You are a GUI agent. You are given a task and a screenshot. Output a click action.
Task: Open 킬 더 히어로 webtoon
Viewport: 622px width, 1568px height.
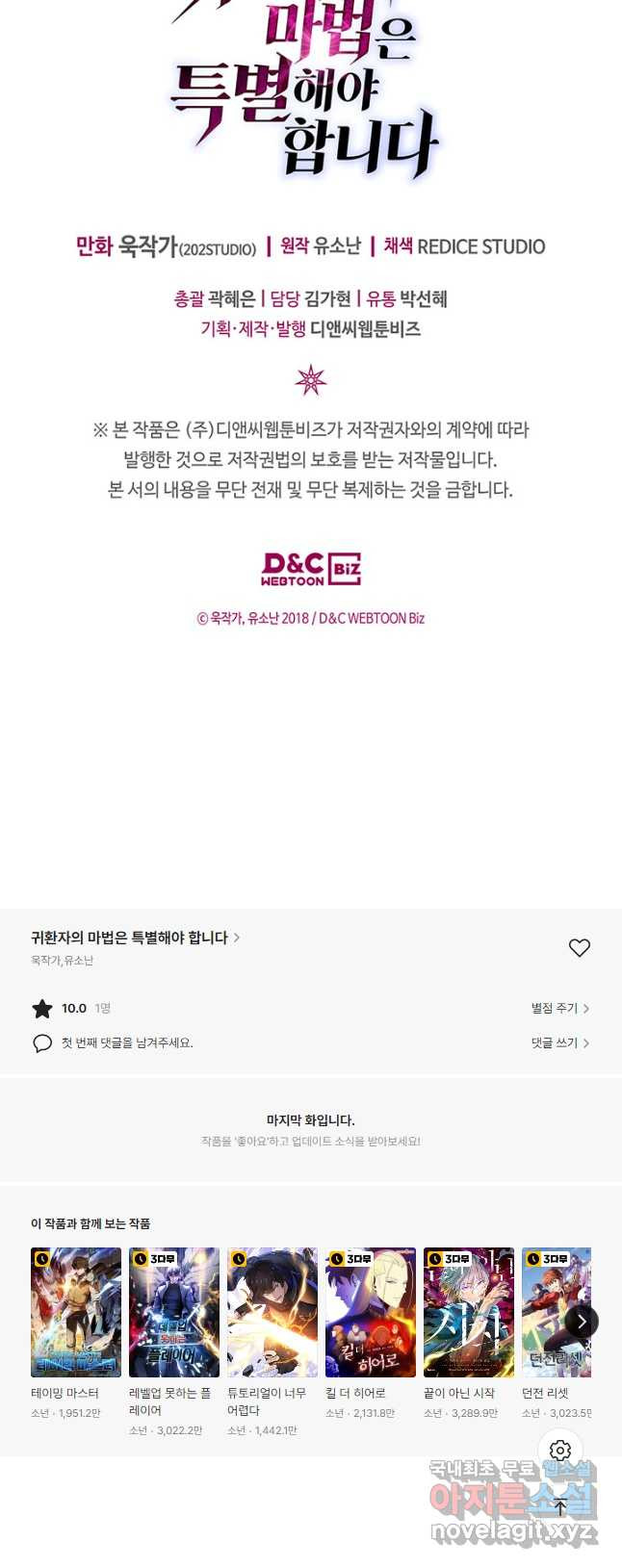371,1313
